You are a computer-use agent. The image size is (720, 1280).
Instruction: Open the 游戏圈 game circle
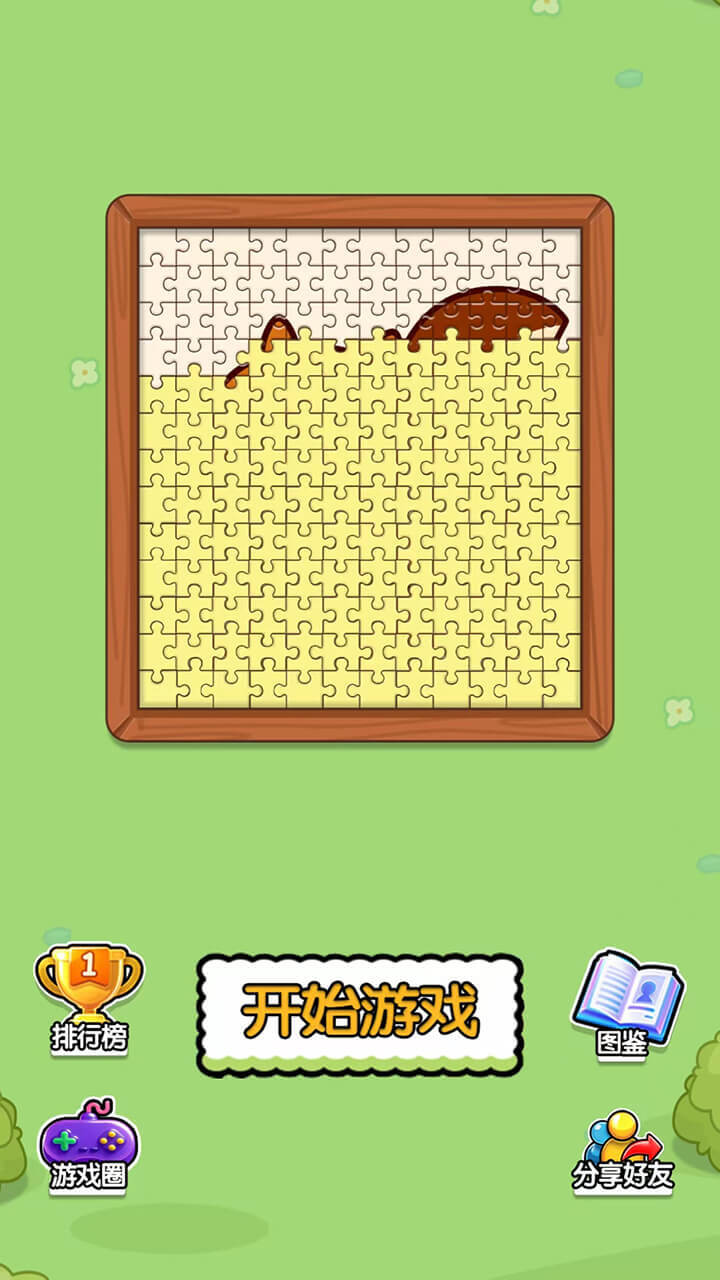coord(89,1146)
